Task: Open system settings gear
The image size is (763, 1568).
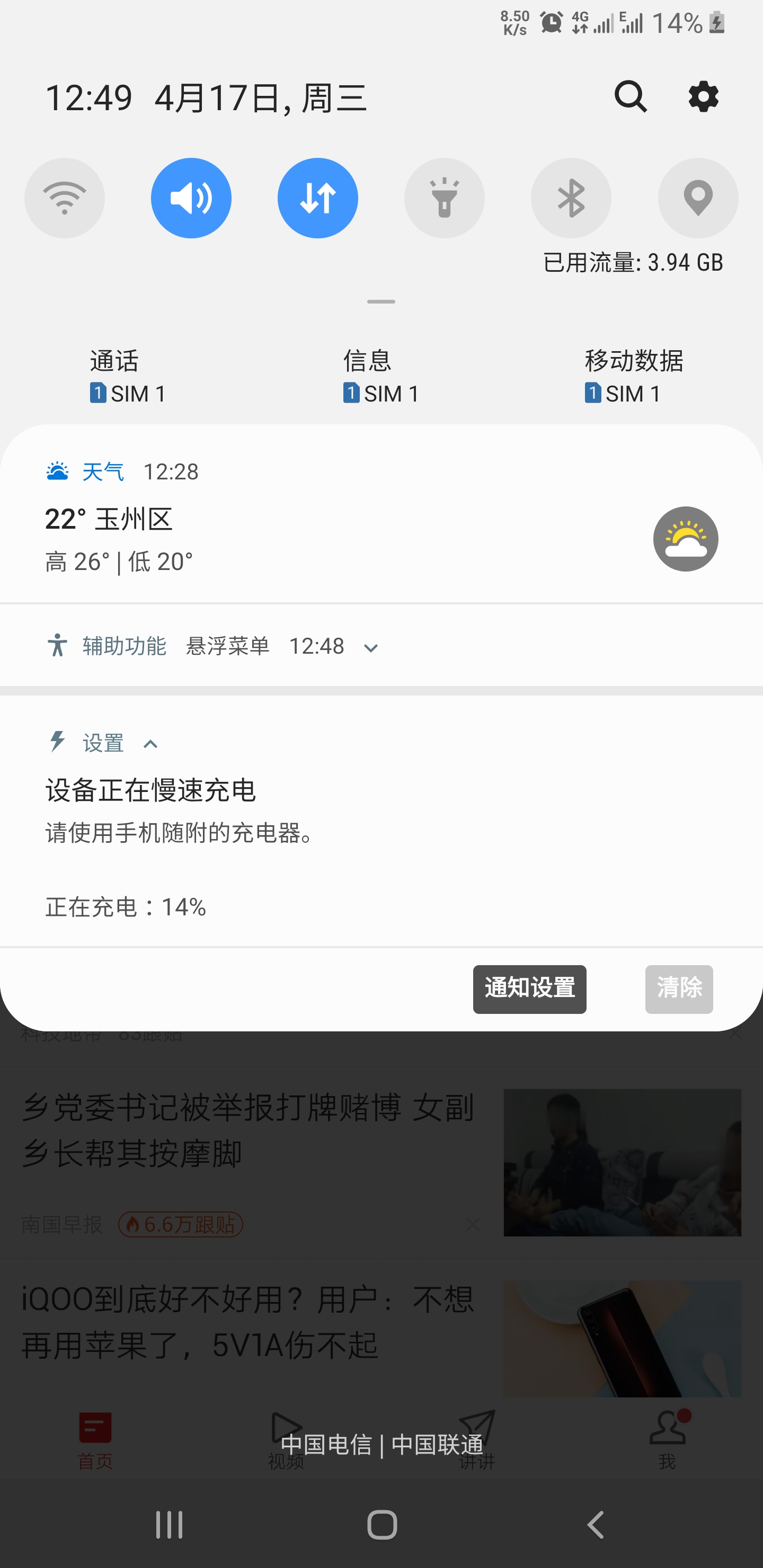Action: [703, 97]
